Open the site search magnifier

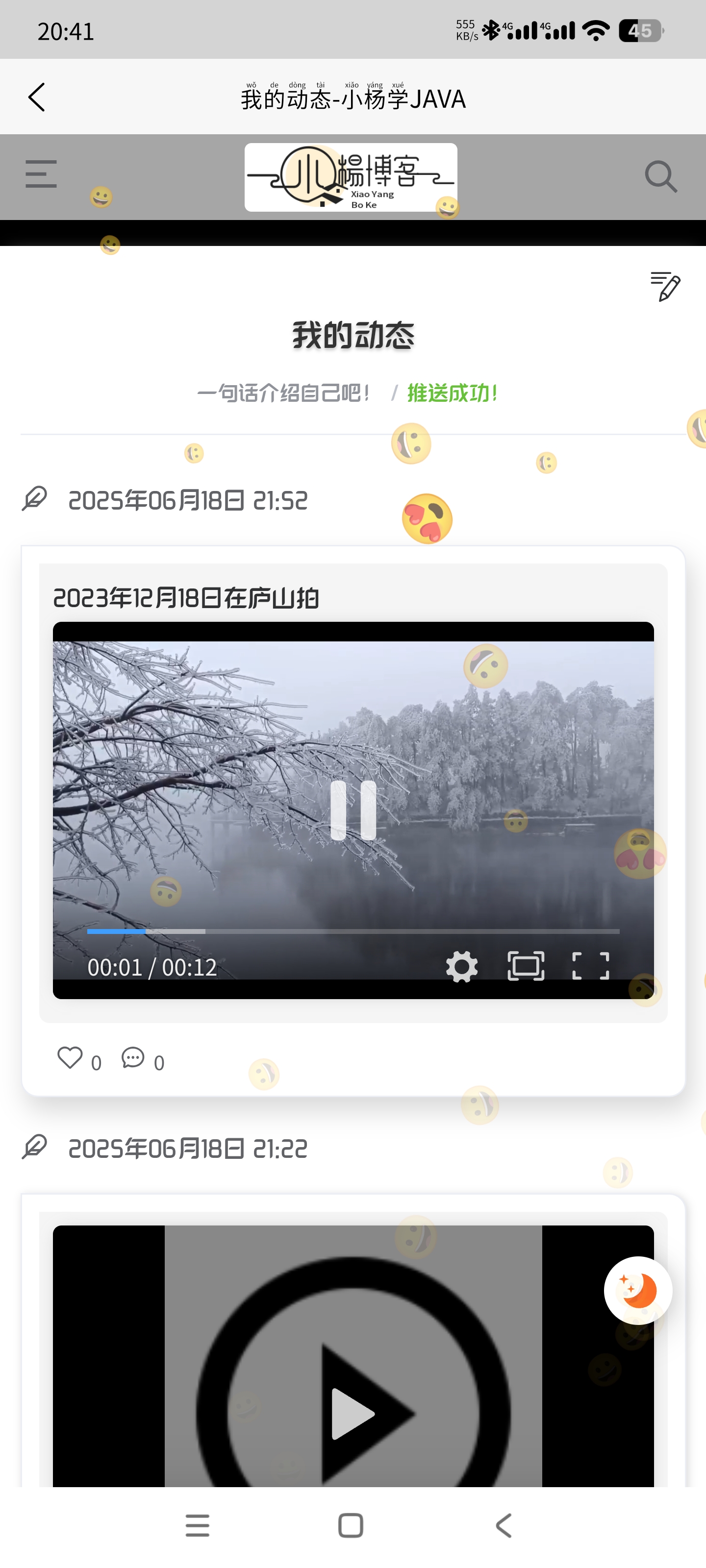660,177
